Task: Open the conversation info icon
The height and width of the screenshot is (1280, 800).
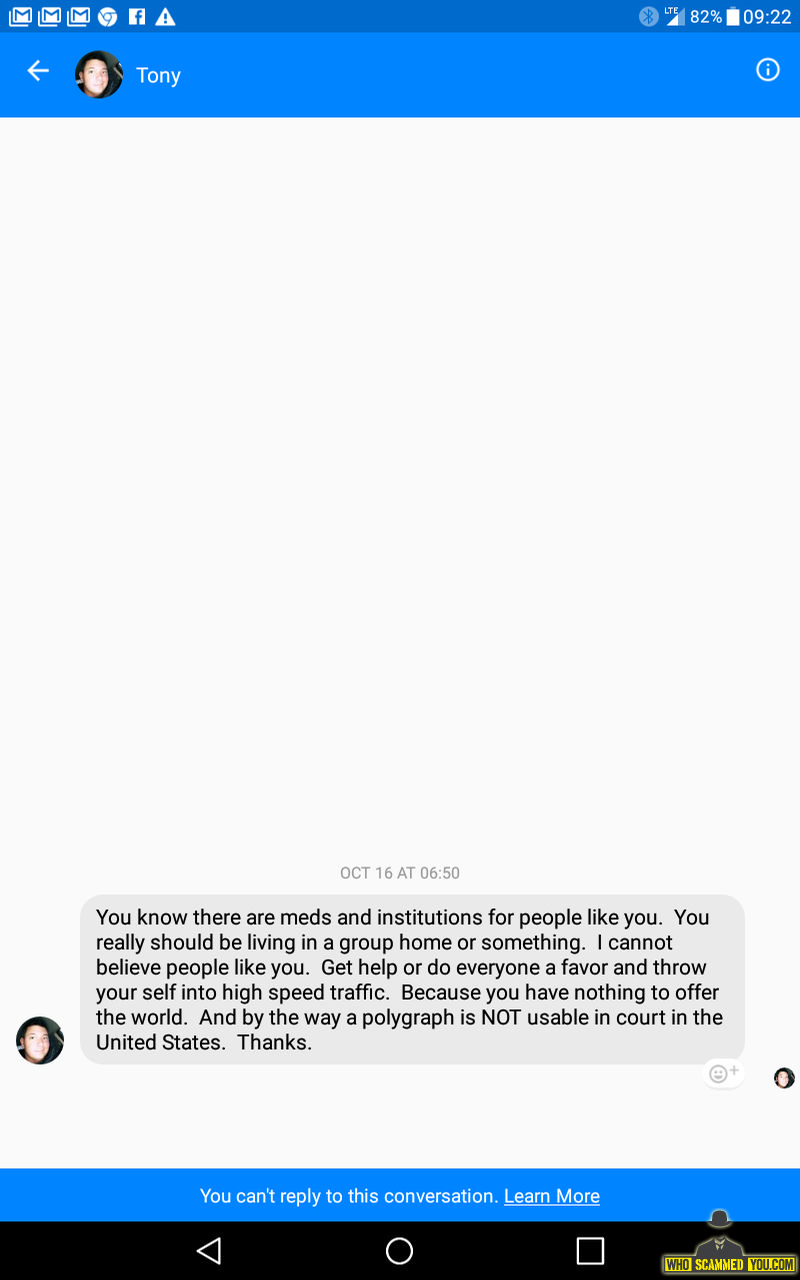Action: [767, 70]
